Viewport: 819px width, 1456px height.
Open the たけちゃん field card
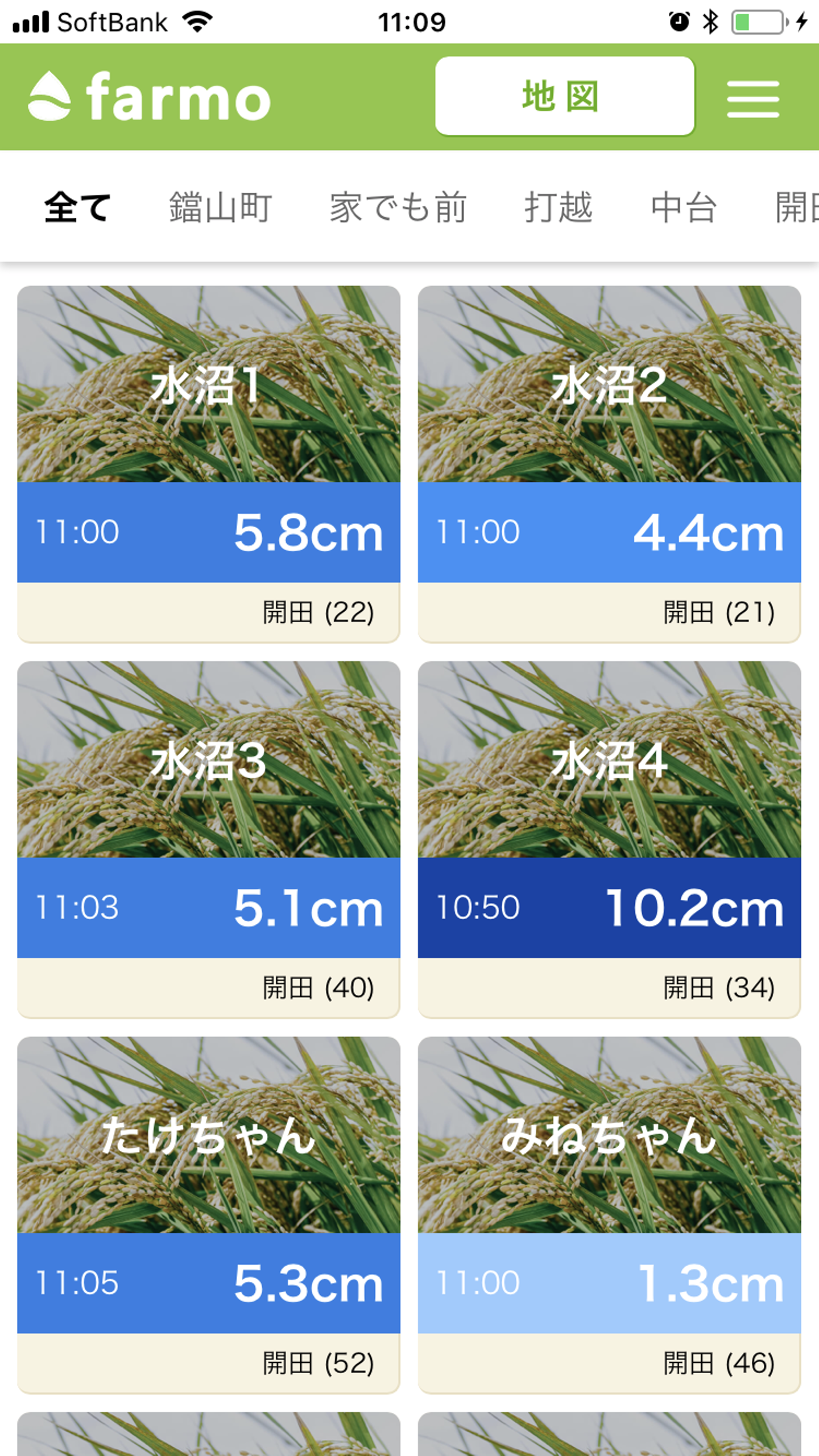point(208,1214)
